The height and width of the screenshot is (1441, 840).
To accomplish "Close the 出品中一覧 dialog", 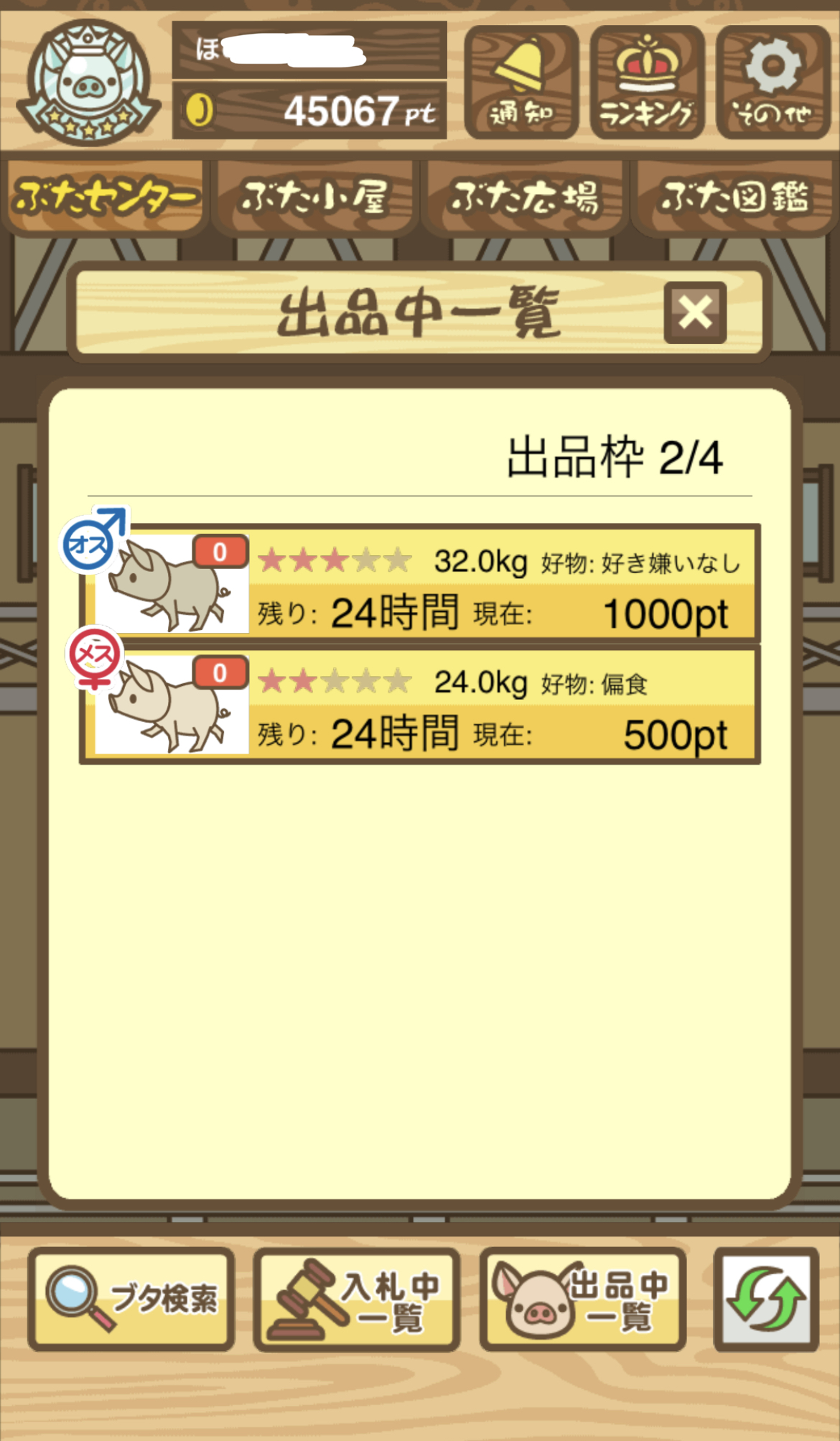I will [695, 312].
